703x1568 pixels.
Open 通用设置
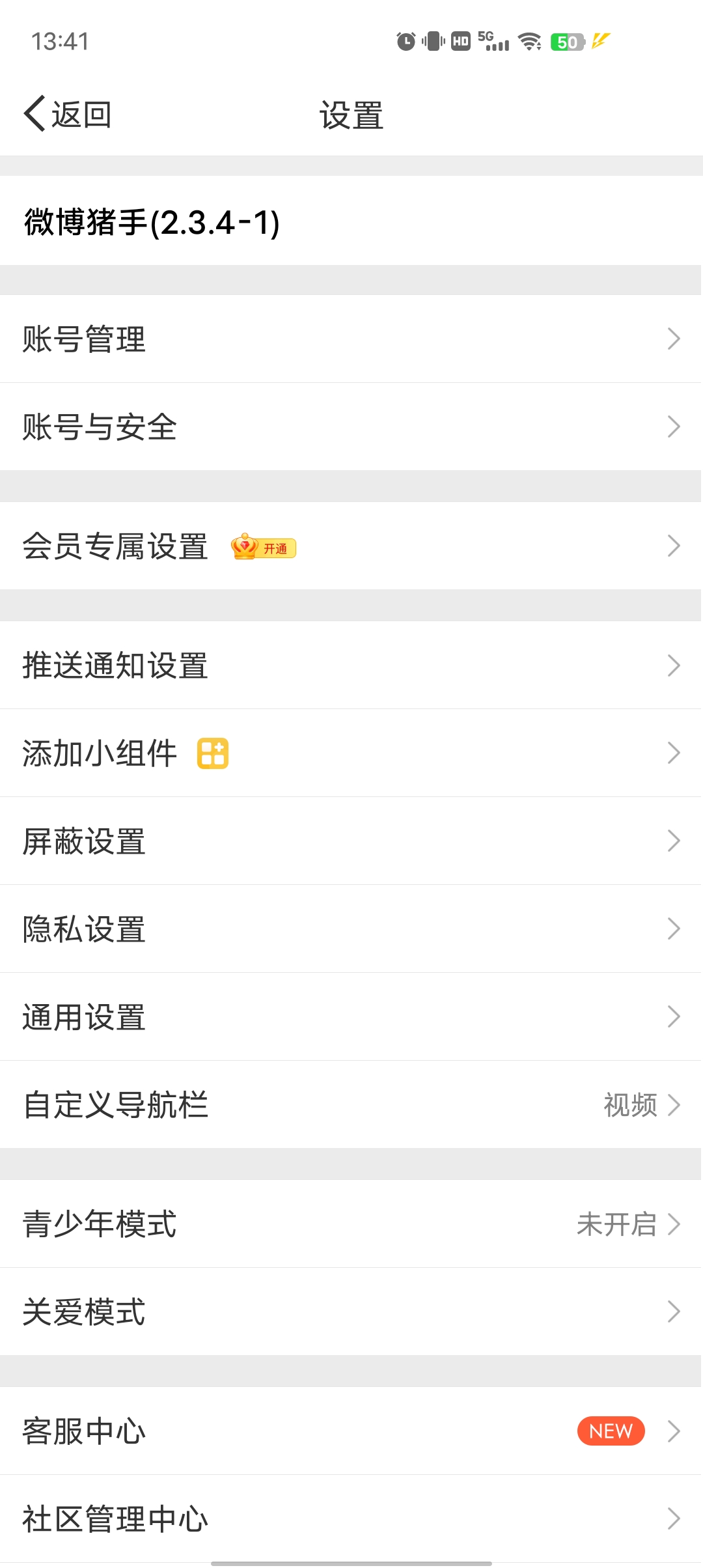351,1017
